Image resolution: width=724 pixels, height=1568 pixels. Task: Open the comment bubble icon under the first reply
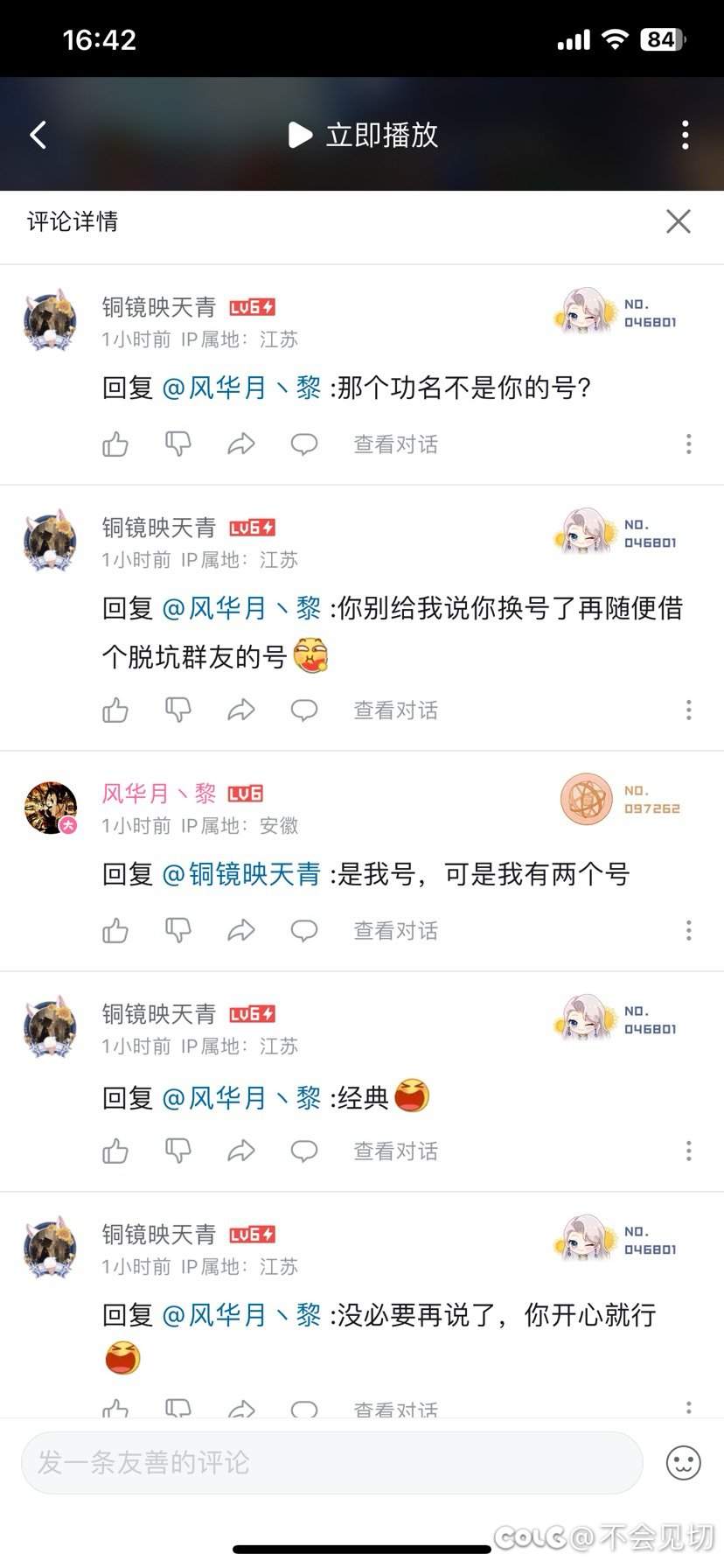304,444
